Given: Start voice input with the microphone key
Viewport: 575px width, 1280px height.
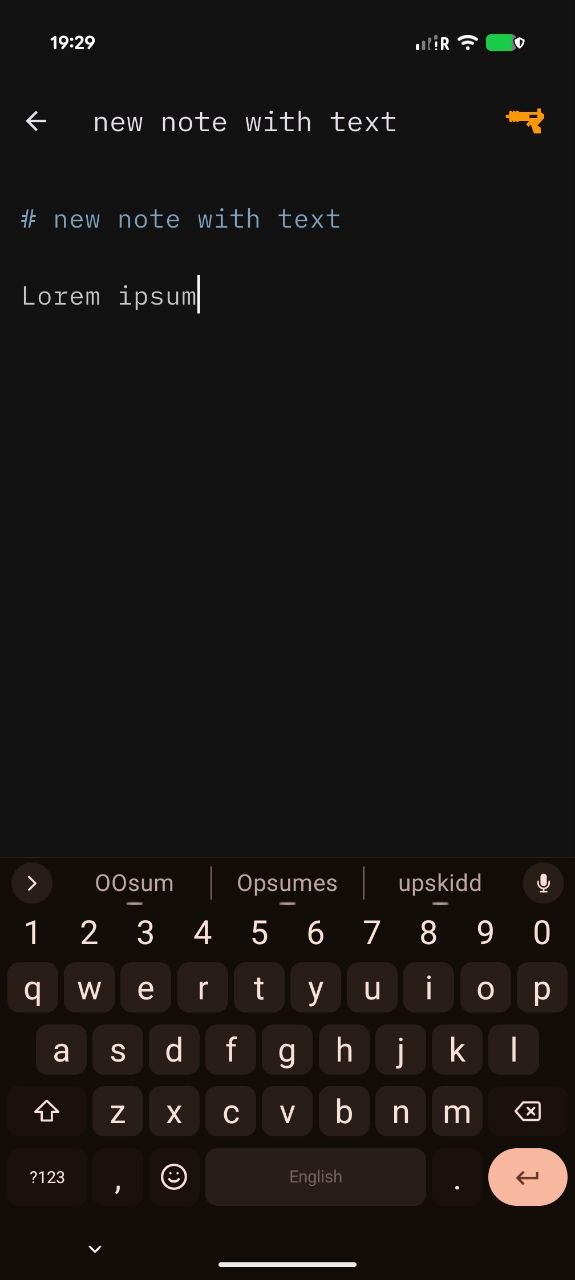Looking at the screenshot, I should 543,883.
